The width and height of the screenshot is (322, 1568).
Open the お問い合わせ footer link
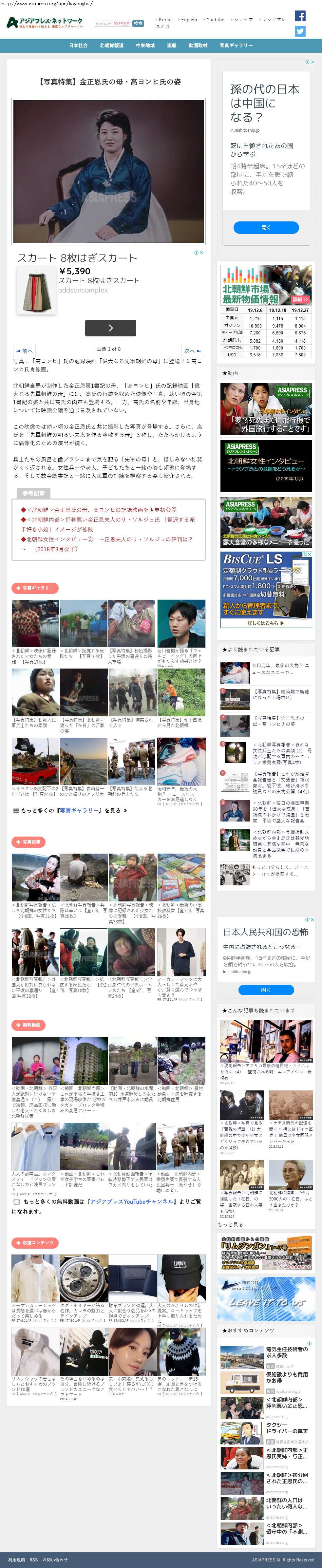pos(55,1559)
